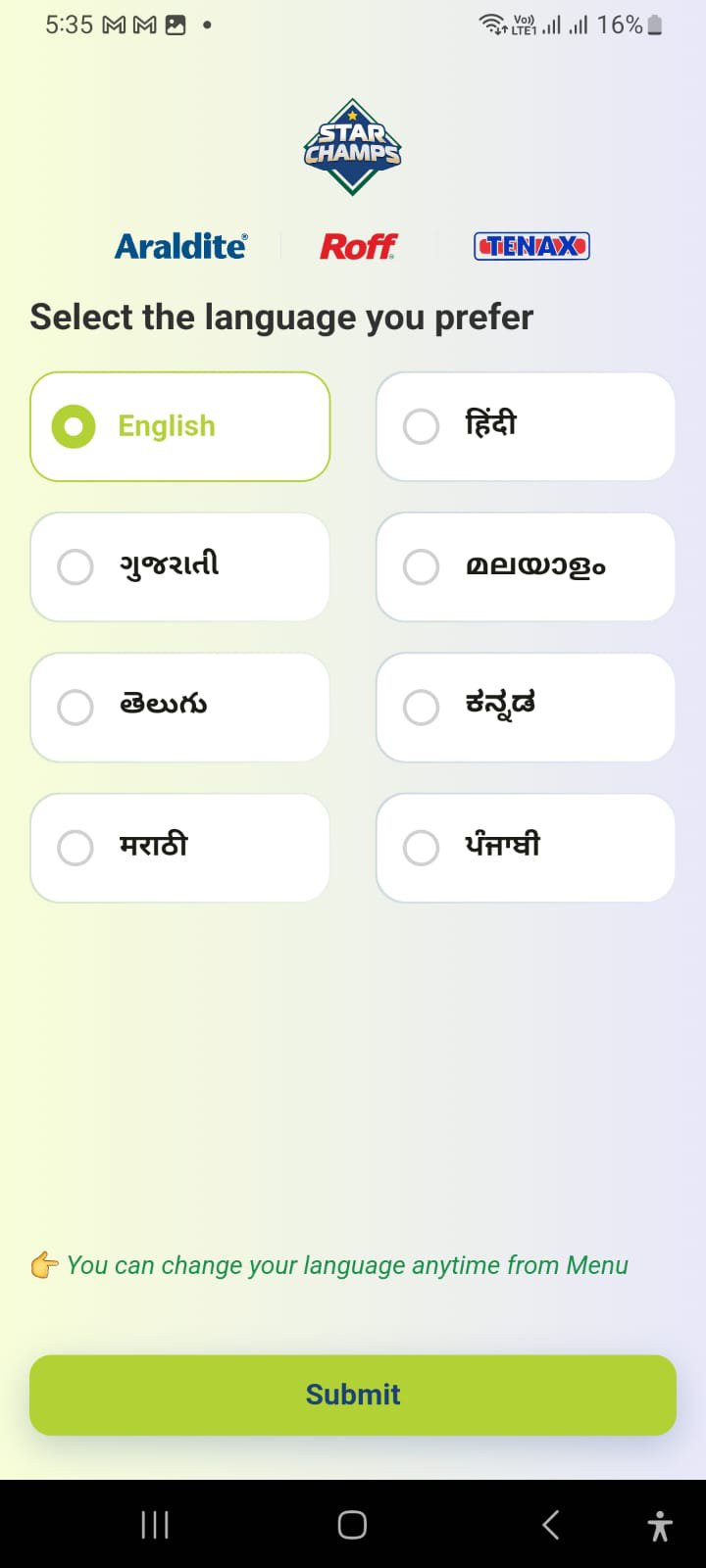
Task: Select ಕನ್ನಡ (Kannada) as the language
Action: point(526,707)
